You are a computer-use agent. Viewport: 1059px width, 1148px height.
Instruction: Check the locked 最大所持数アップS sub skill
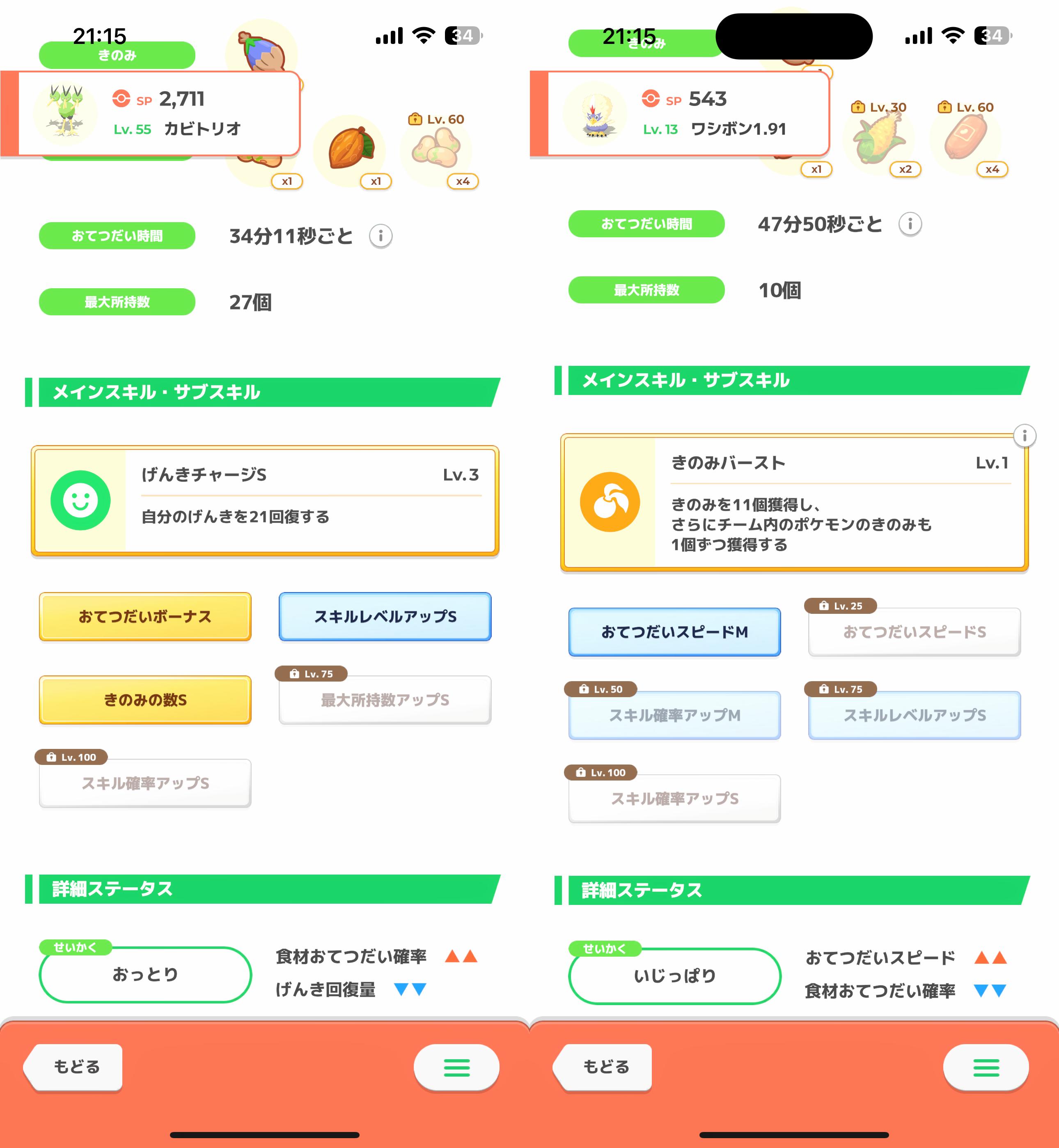pyautogui.click(x=385, y=700)
